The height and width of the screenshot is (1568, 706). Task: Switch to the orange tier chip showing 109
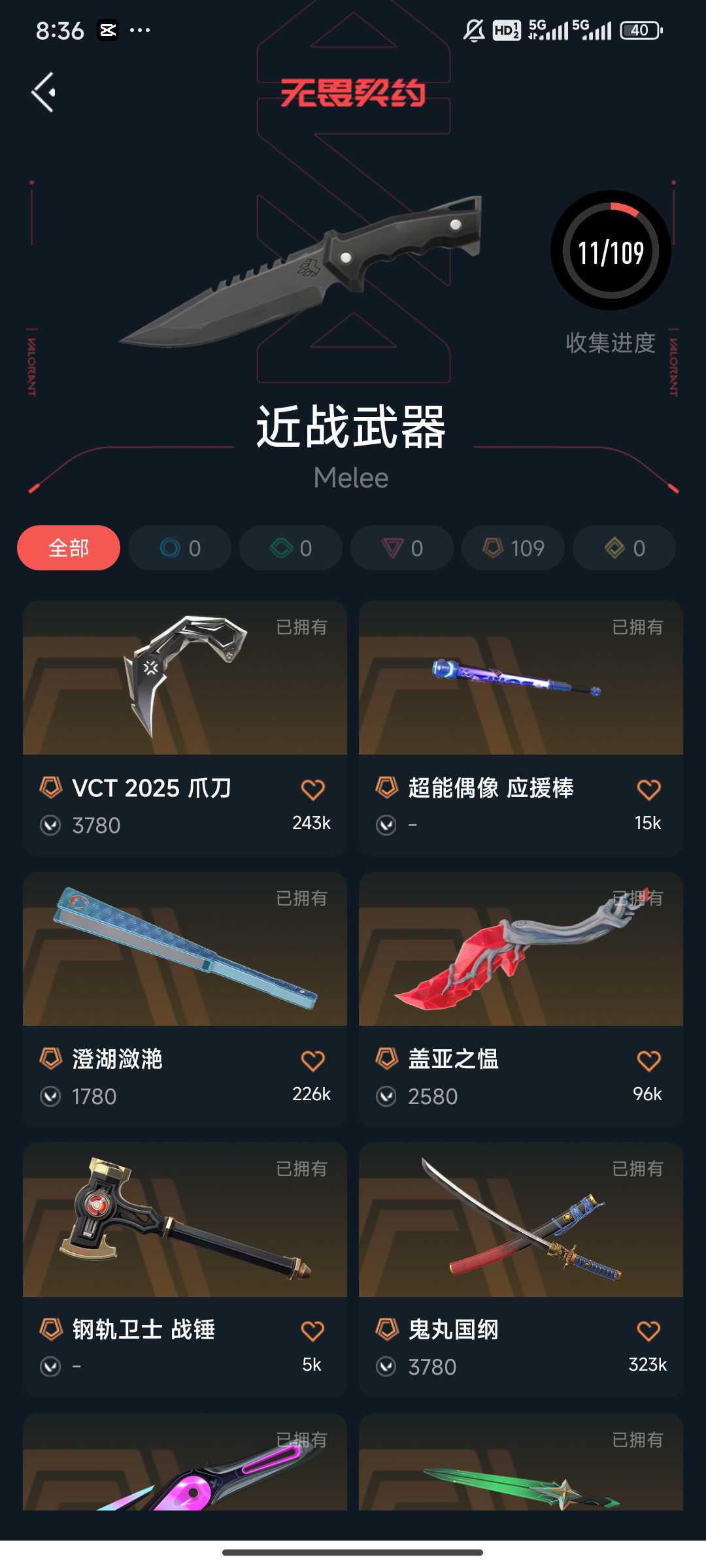[513, 547]
